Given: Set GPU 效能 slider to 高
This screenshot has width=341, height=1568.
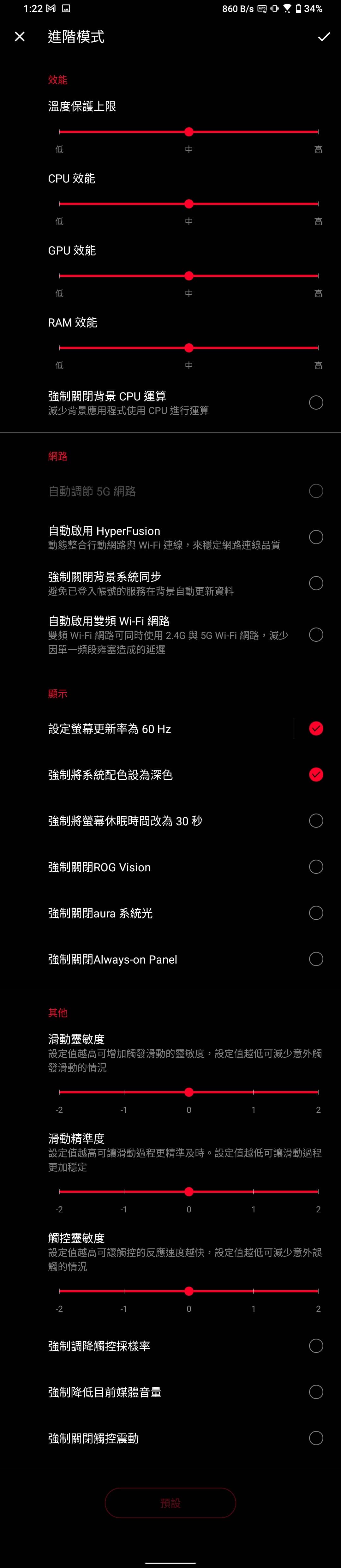Looking at the screenshot, I should click(x=318, y=276).
